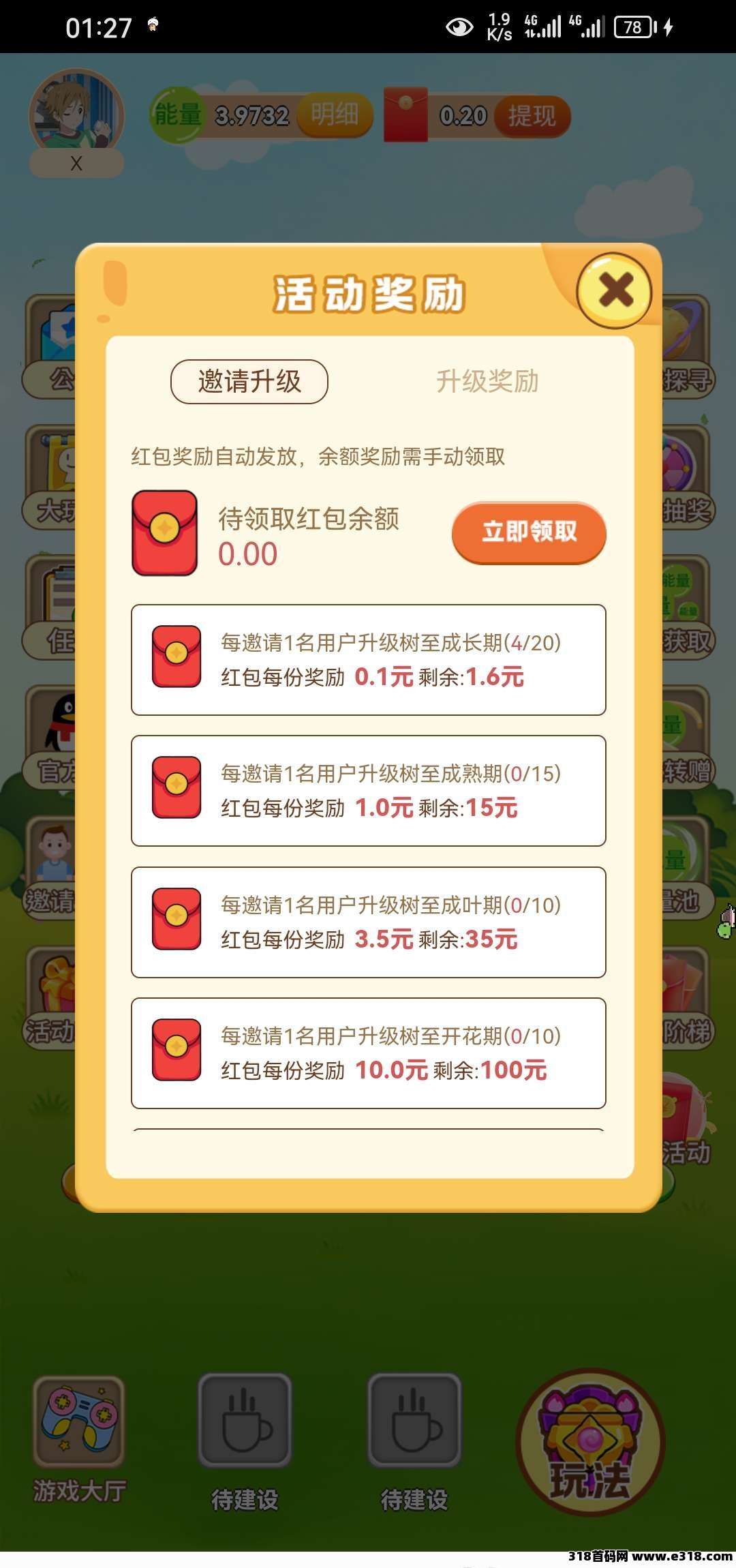Tap the 立即领取 button
The image size is (736, 1568).
529,532
